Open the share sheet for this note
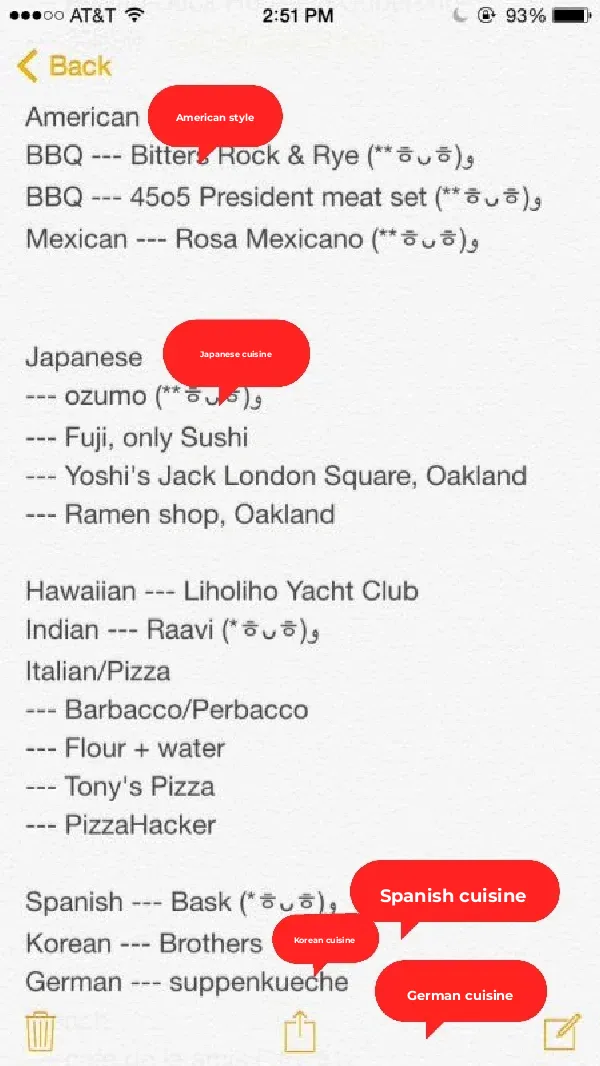 click(299, 1030)
